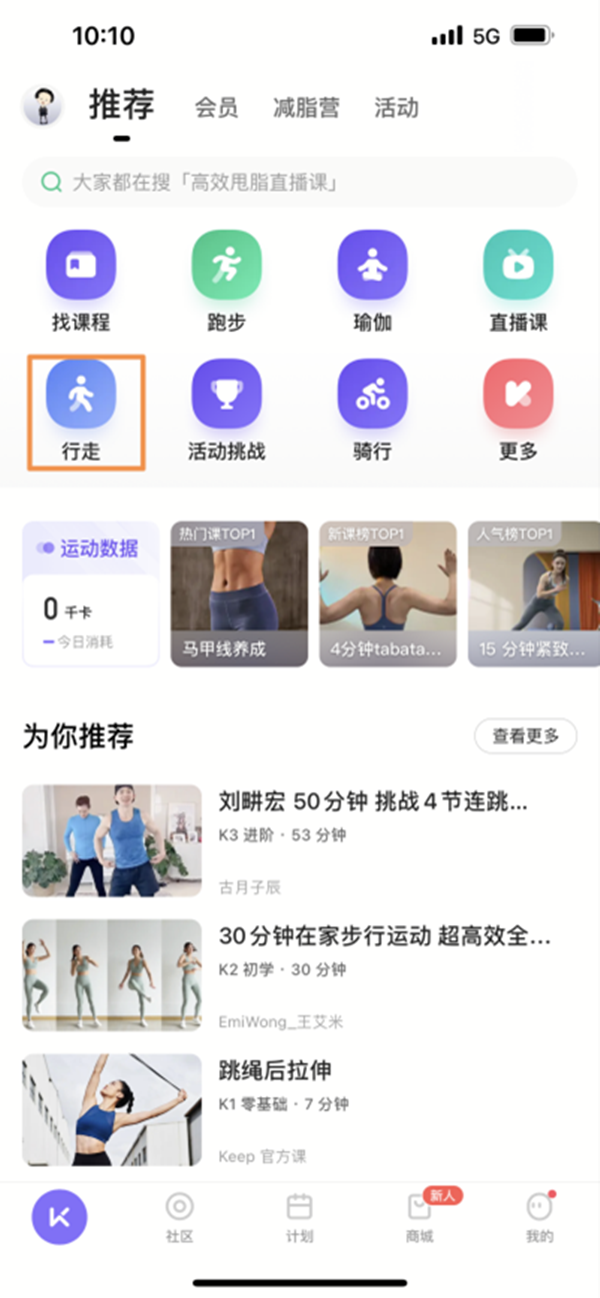Image resolution: width=600 pixels, height=1298 pixels.
Task: Tap 更多 to see more categories
Action: tap(518, 409)
